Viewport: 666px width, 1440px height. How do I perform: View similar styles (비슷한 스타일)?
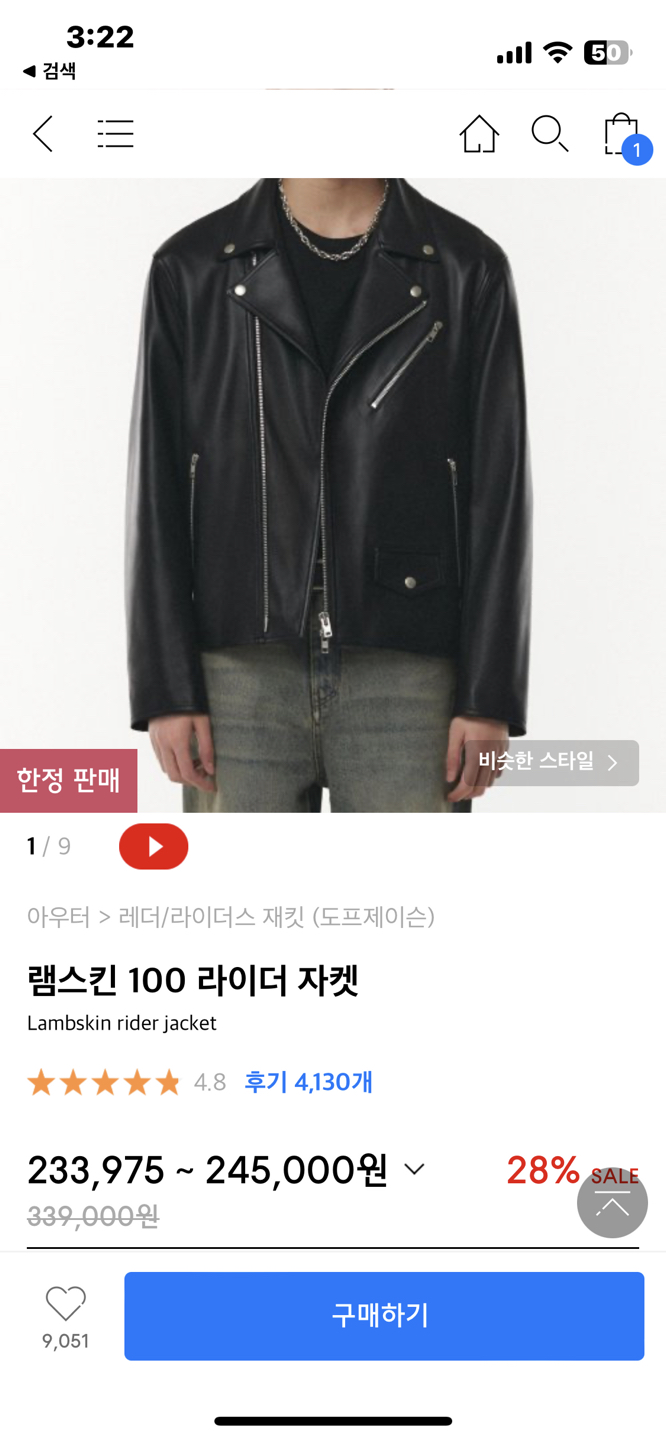(x=551, y=763)
